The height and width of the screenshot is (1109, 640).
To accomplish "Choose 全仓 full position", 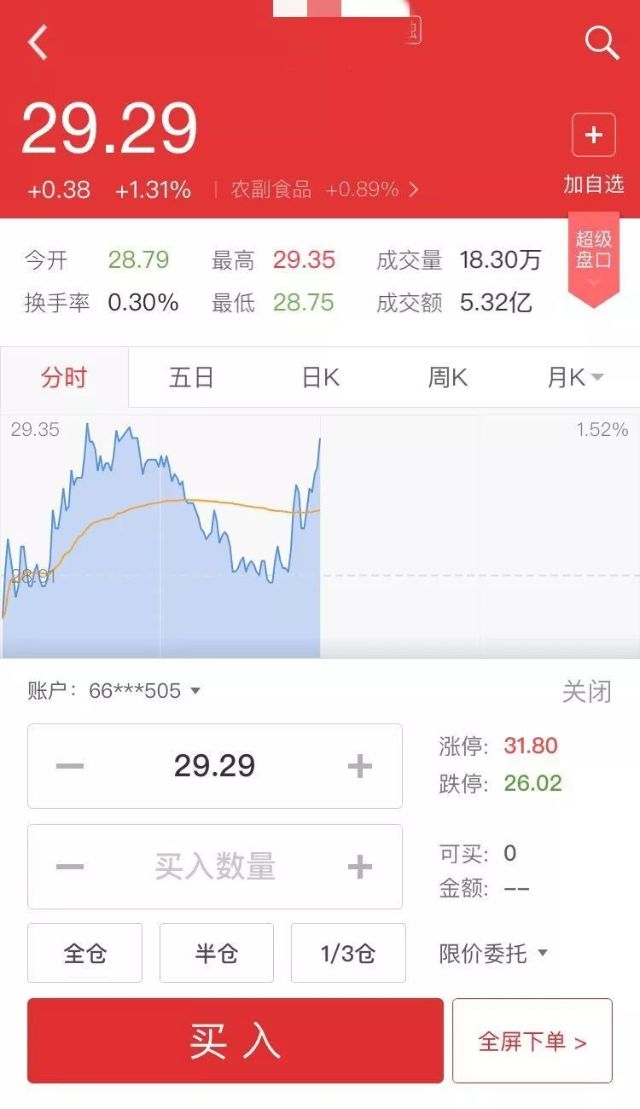I will (85, 953).
